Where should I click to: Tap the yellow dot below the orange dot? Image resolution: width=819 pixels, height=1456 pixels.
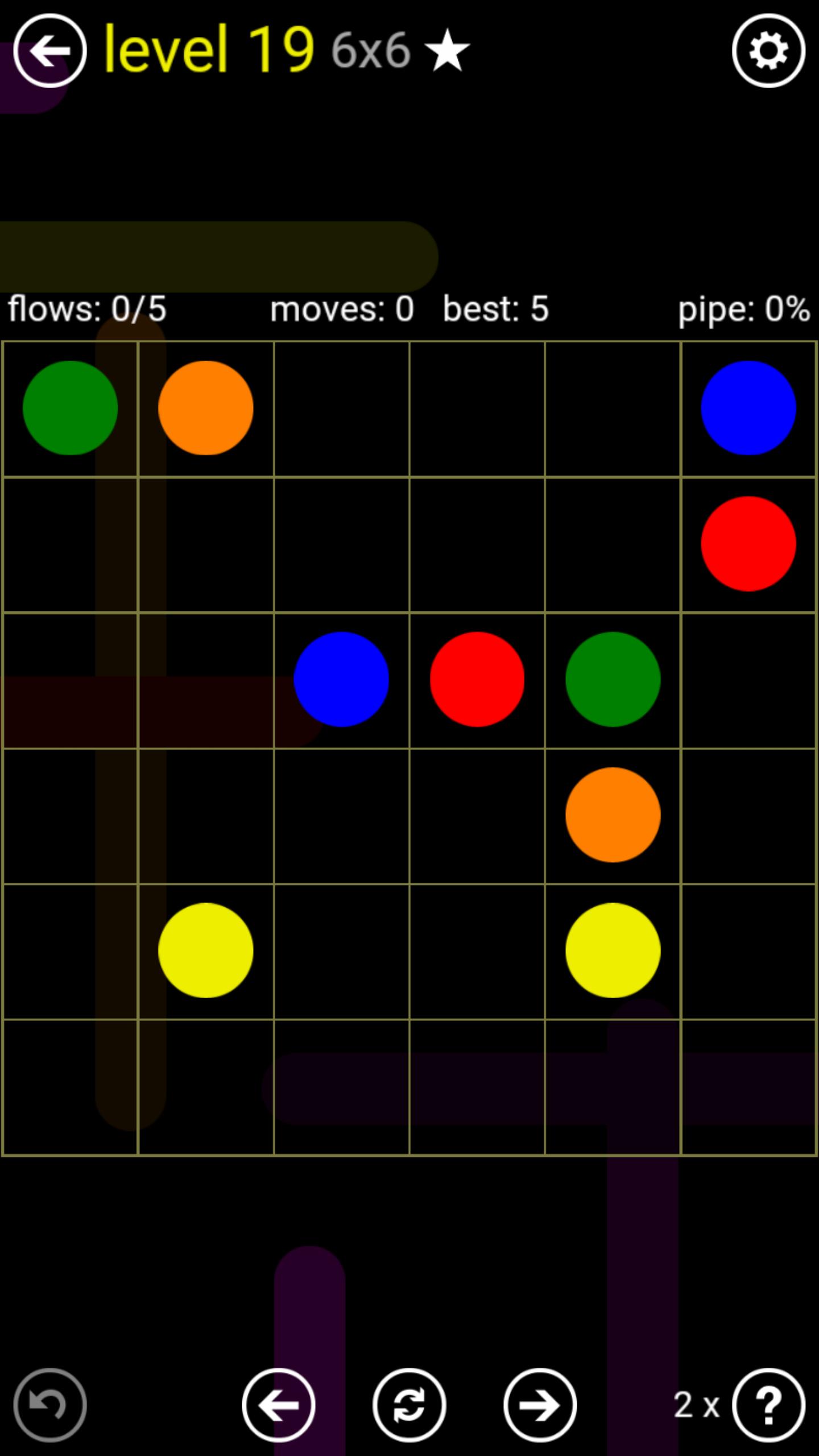pos(613,950)
